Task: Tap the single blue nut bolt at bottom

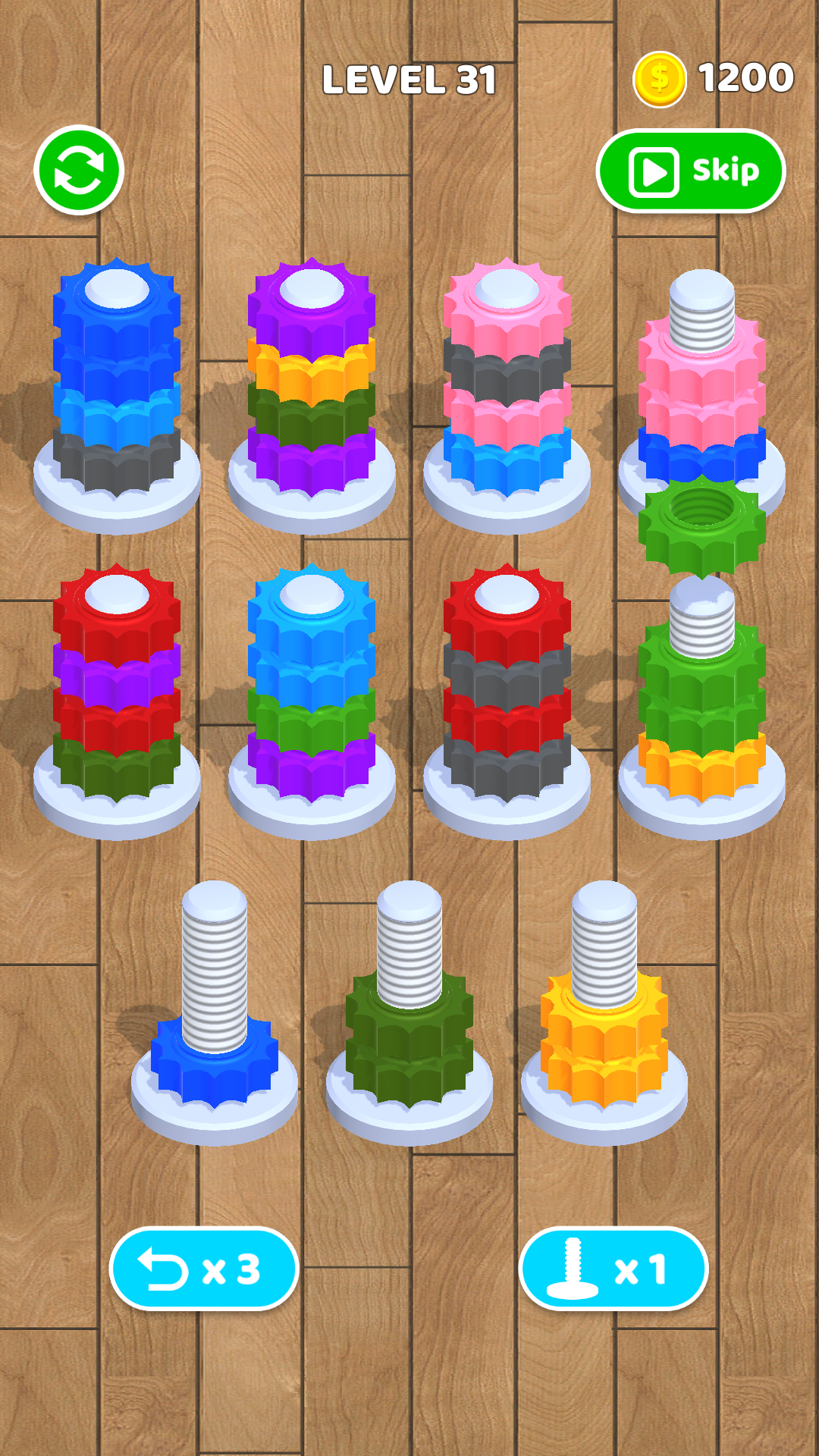Action: tap(212, 1062)
